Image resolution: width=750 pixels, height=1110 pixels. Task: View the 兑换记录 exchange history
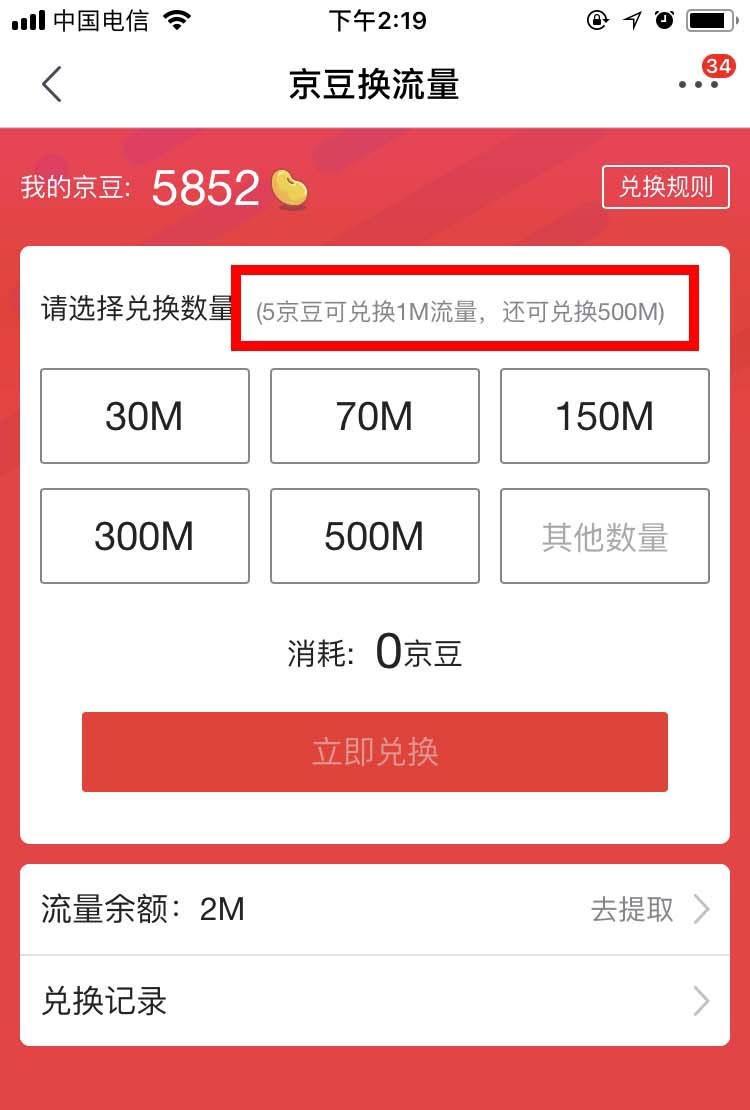coord(374,1001)
